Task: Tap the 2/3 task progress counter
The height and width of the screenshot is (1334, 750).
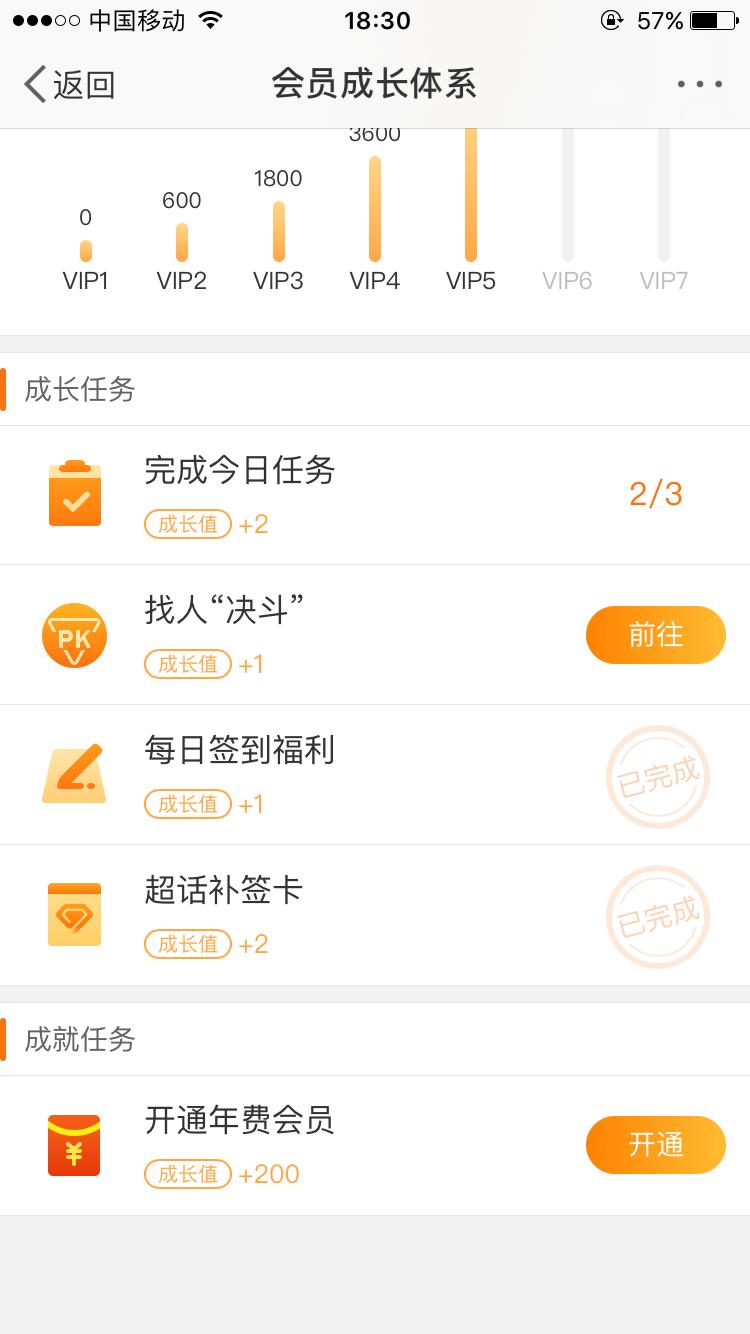Action: click(x=656, y=494)
